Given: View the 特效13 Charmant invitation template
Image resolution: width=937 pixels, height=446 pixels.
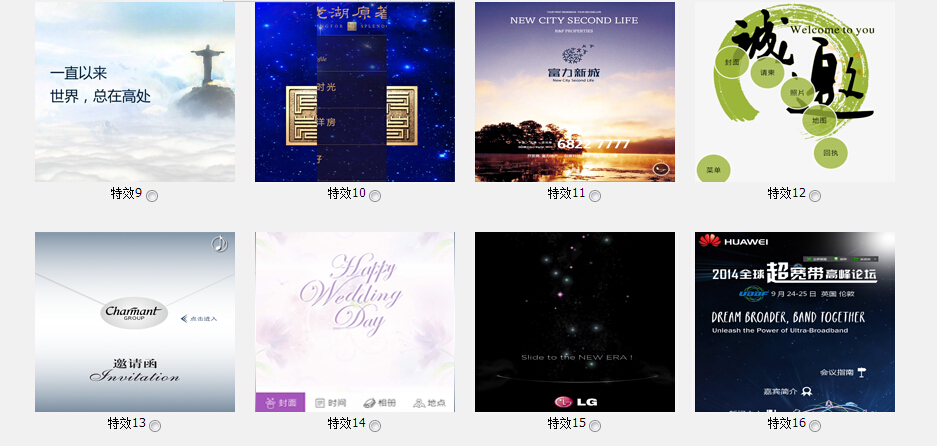Looking at the screenshot, I should click(x=135, y=322).
